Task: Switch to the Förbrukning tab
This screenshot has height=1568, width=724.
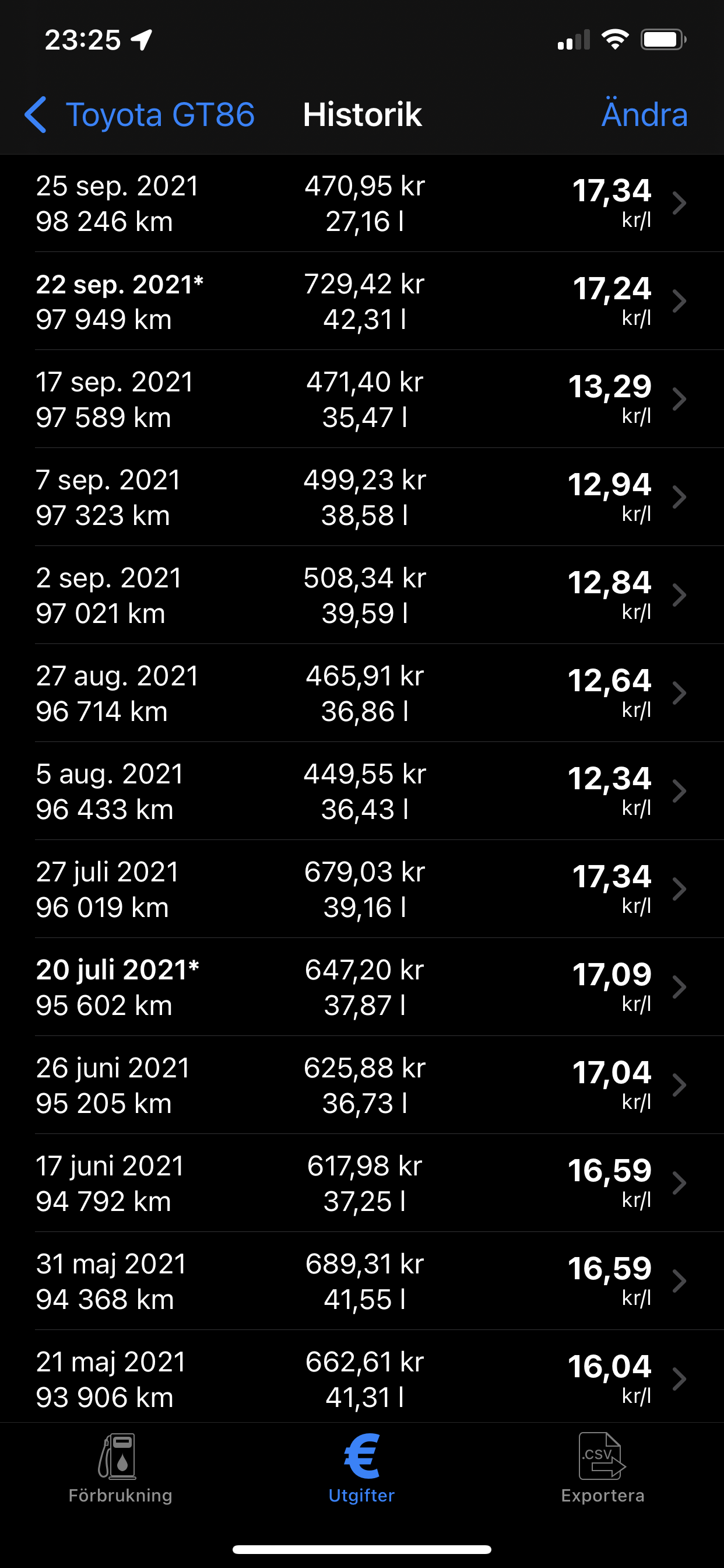Action: pos(121,1468)
